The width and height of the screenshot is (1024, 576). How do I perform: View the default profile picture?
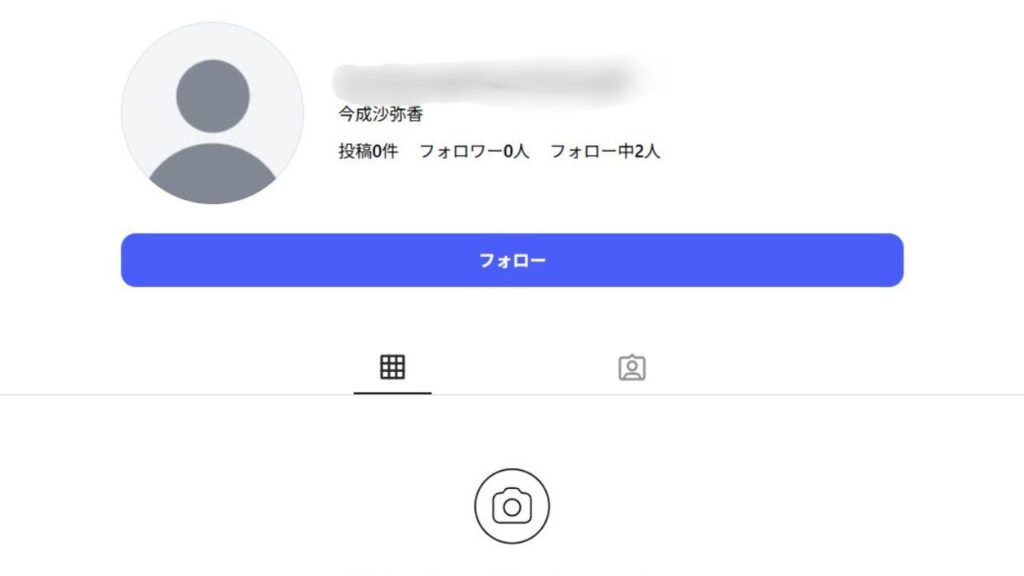[212, 113]
